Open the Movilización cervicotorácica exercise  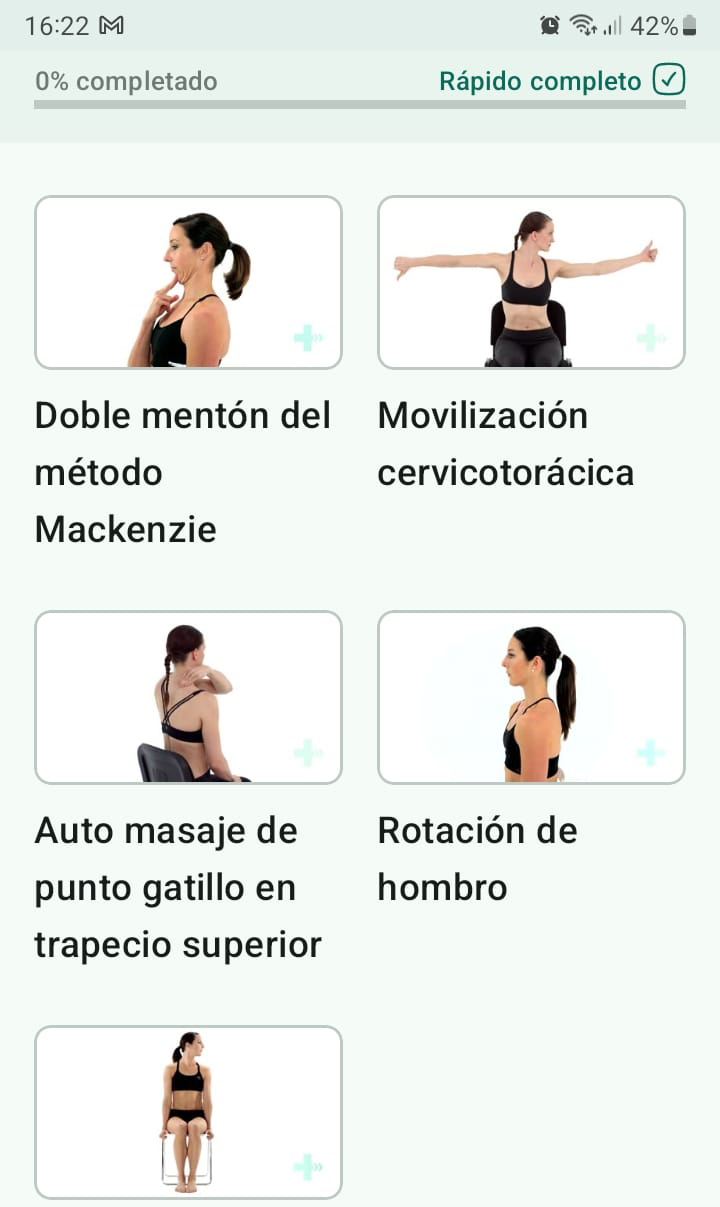[531, 283]
